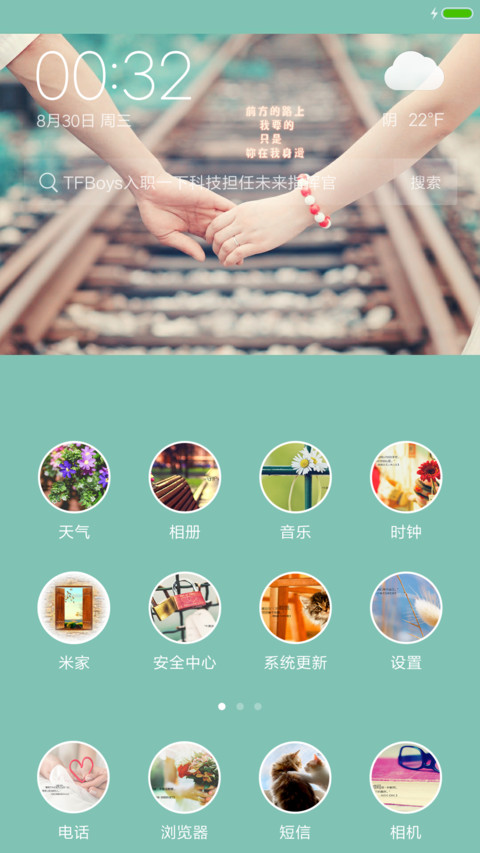The width and height of the screenshot is (480, 853).
Task: Tap the 搜索 search button
Action: coord(425,182)
